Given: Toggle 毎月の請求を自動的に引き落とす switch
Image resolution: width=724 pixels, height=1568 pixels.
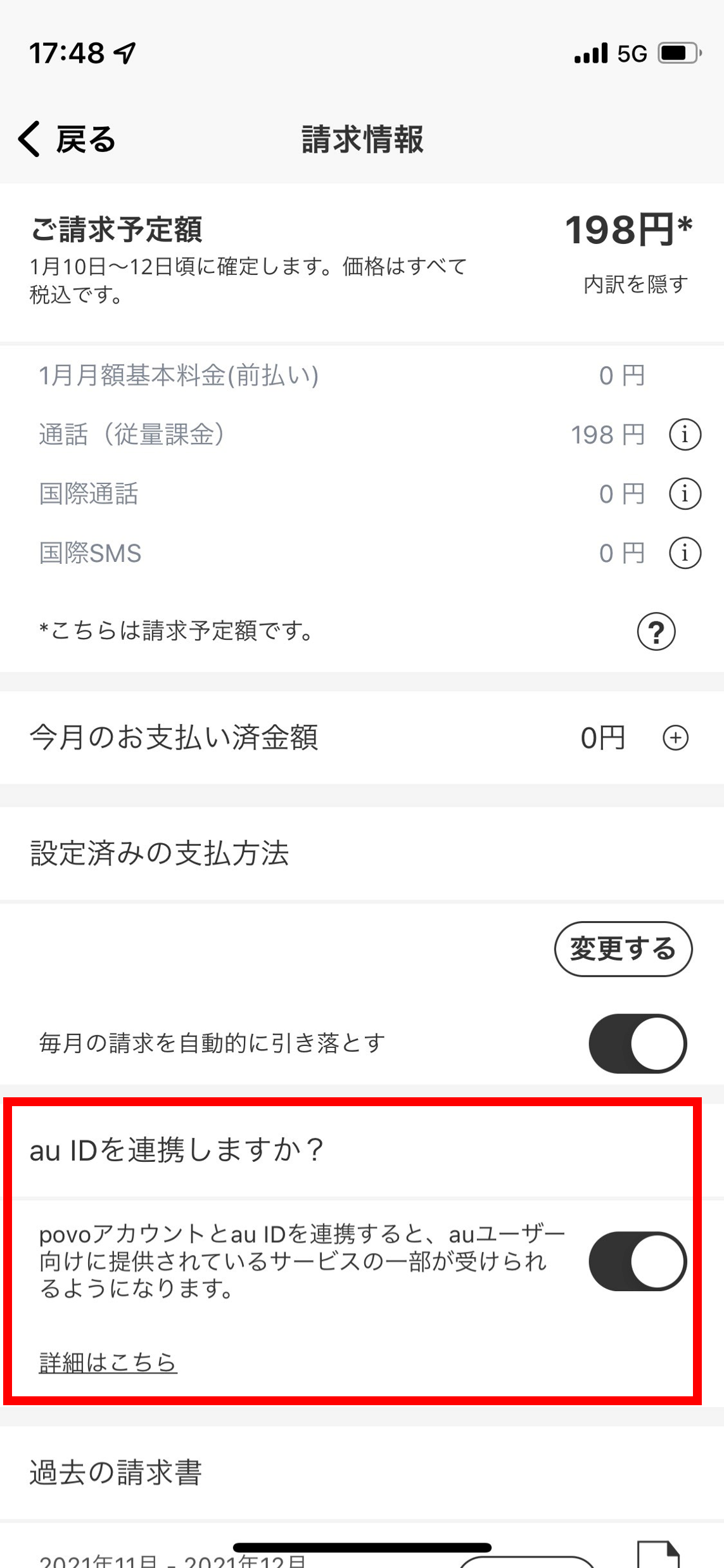Looking at the screenshot, I should 637,1043.
